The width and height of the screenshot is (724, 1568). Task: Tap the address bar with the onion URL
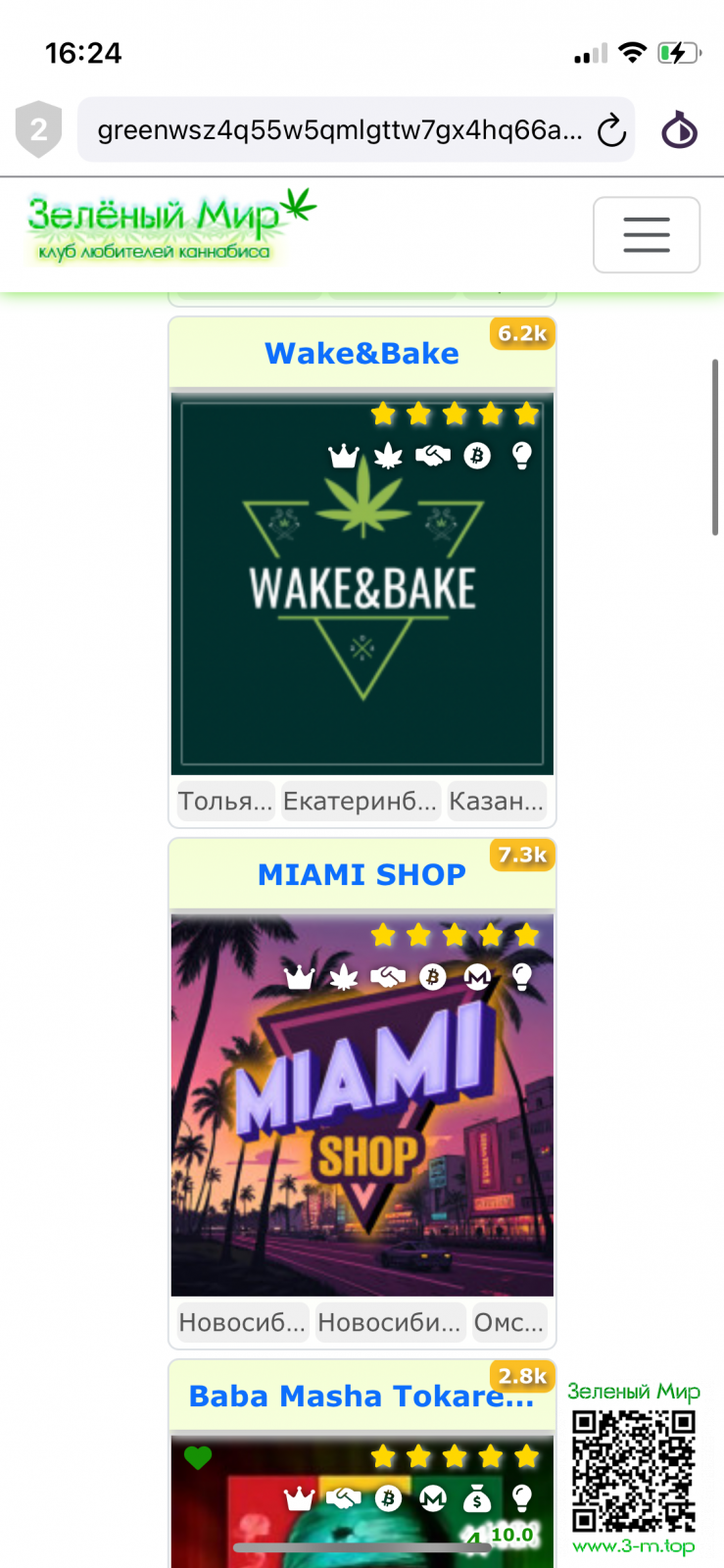338,129
